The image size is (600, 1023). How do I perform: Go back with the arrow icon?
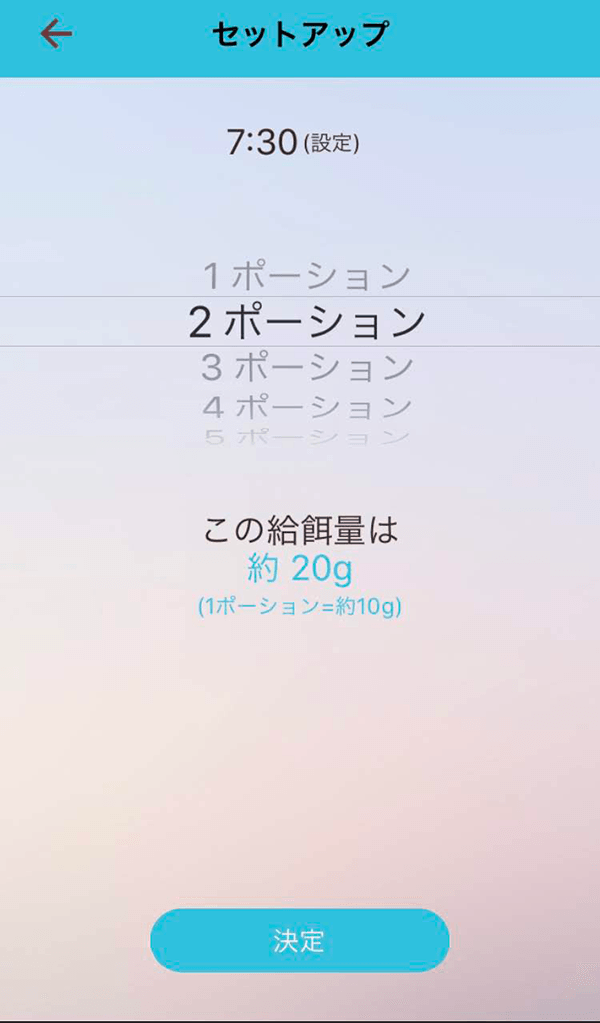[56, 35]
